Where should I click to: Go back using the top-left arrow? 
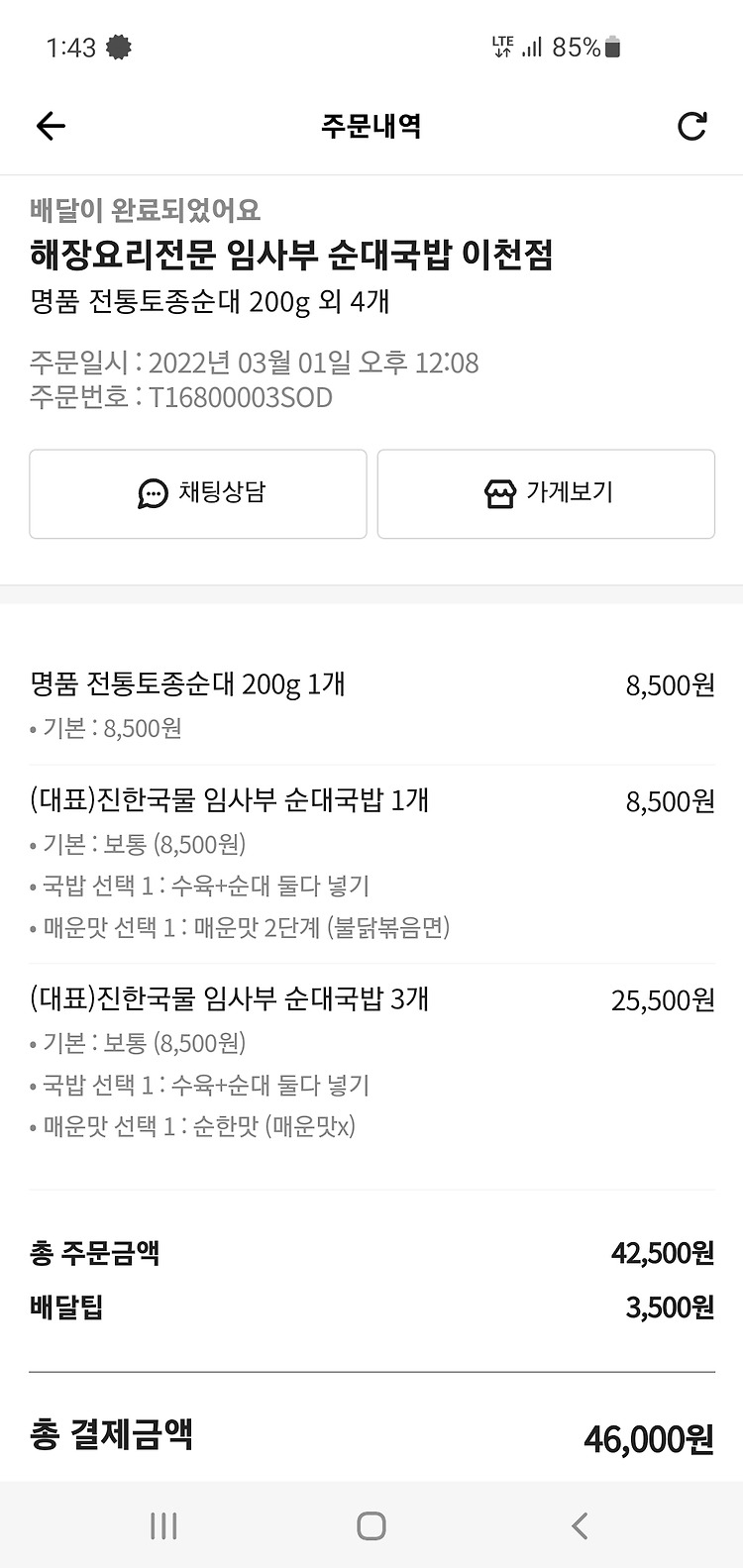(x=50, y=126)
